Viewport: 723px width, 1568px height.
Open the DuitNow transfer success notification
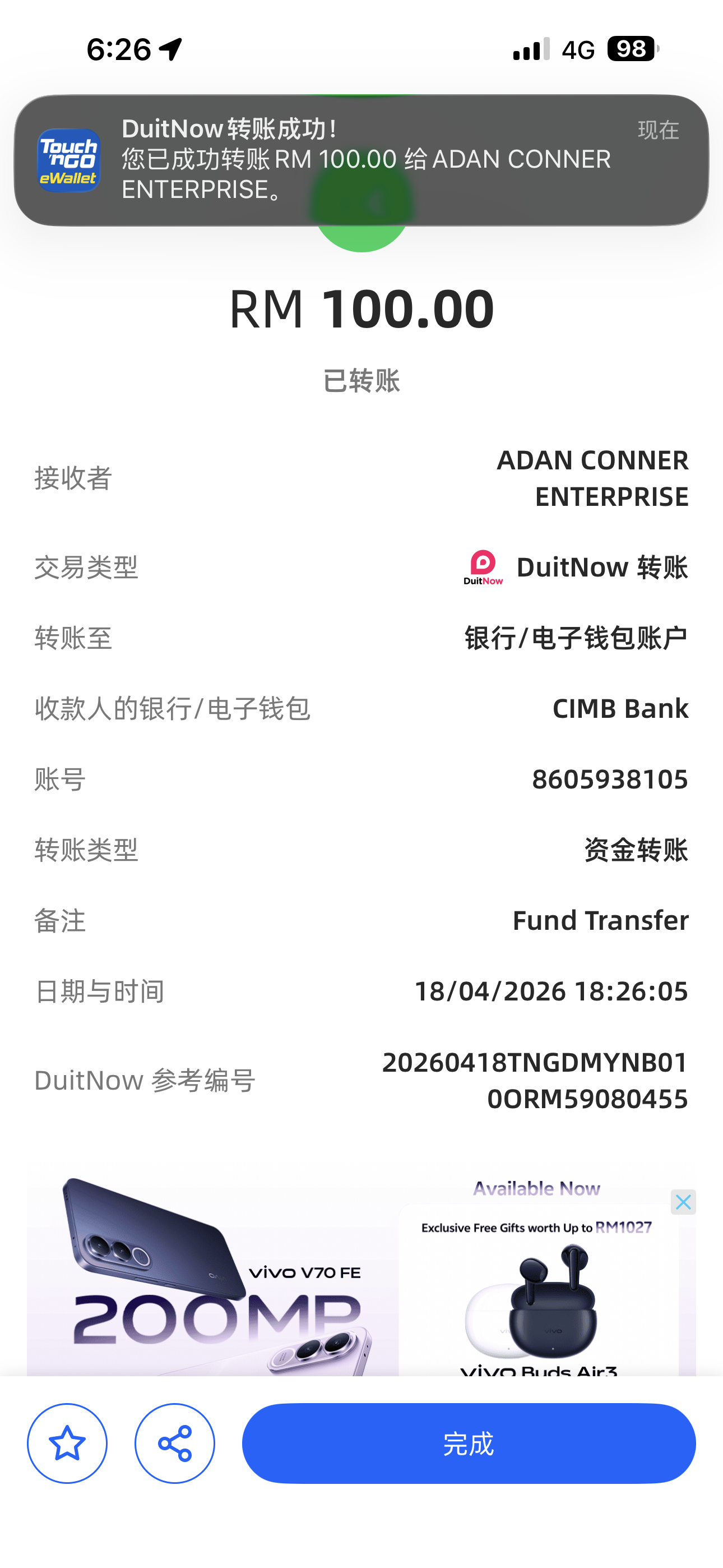tap(361, 160)
